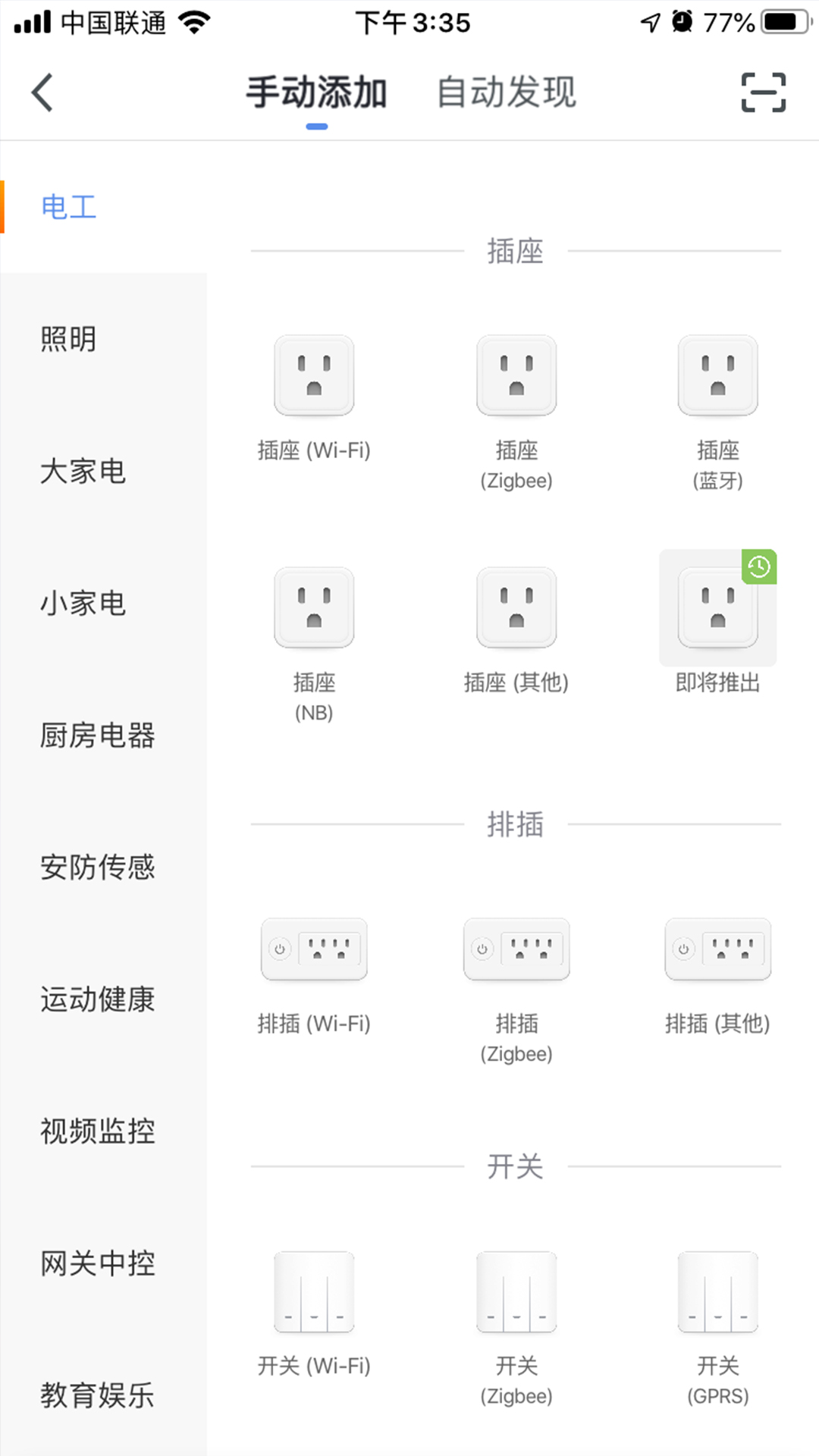819x1456 pixels.
Task: Select the 排插 (Zigbee) power strip icon
Action: (516, 949)
